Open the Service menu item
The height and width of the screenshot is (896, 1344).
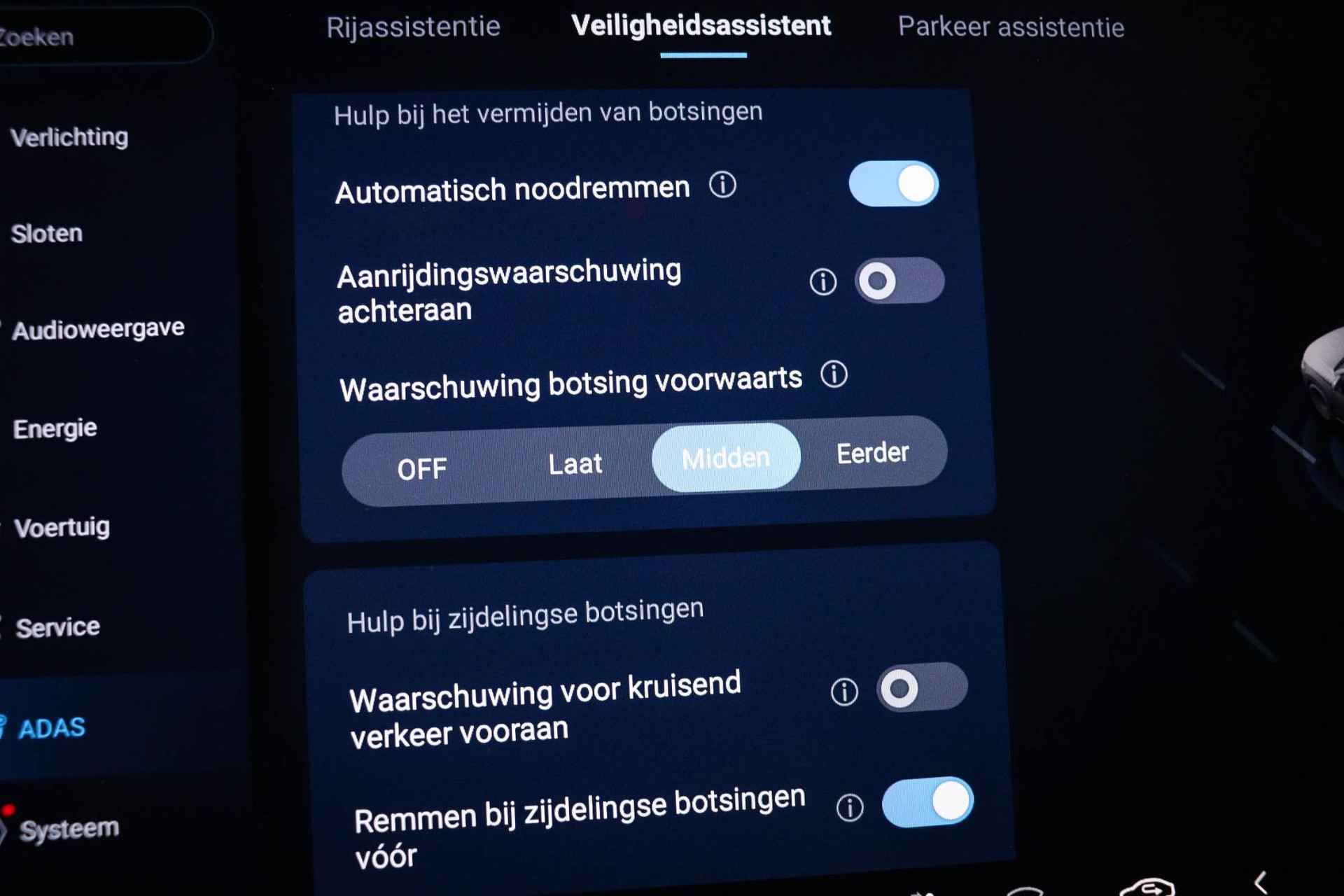click(x=58, y=627)
